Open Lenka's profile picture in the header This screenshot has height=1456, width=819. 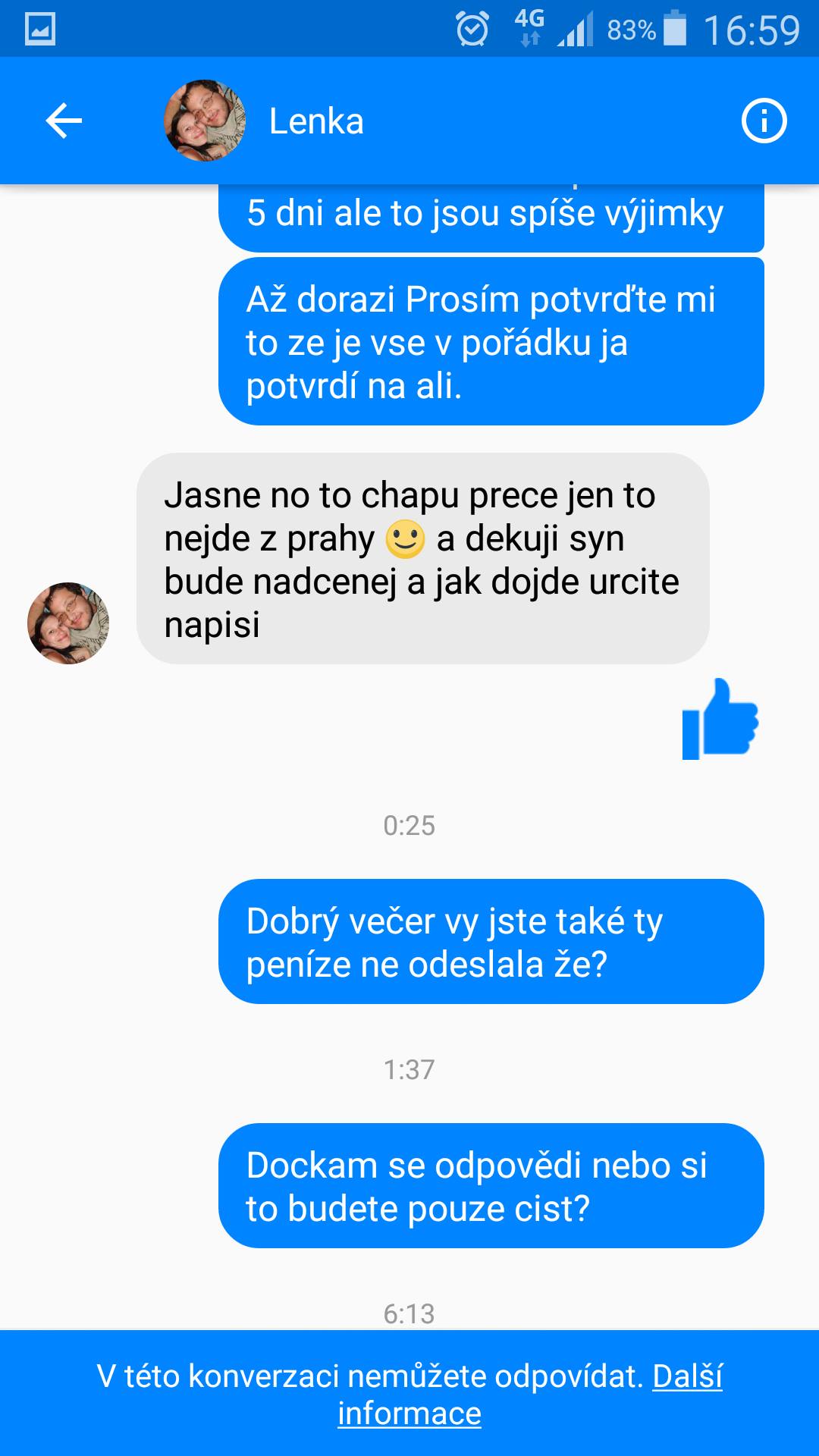pos(205,121)
